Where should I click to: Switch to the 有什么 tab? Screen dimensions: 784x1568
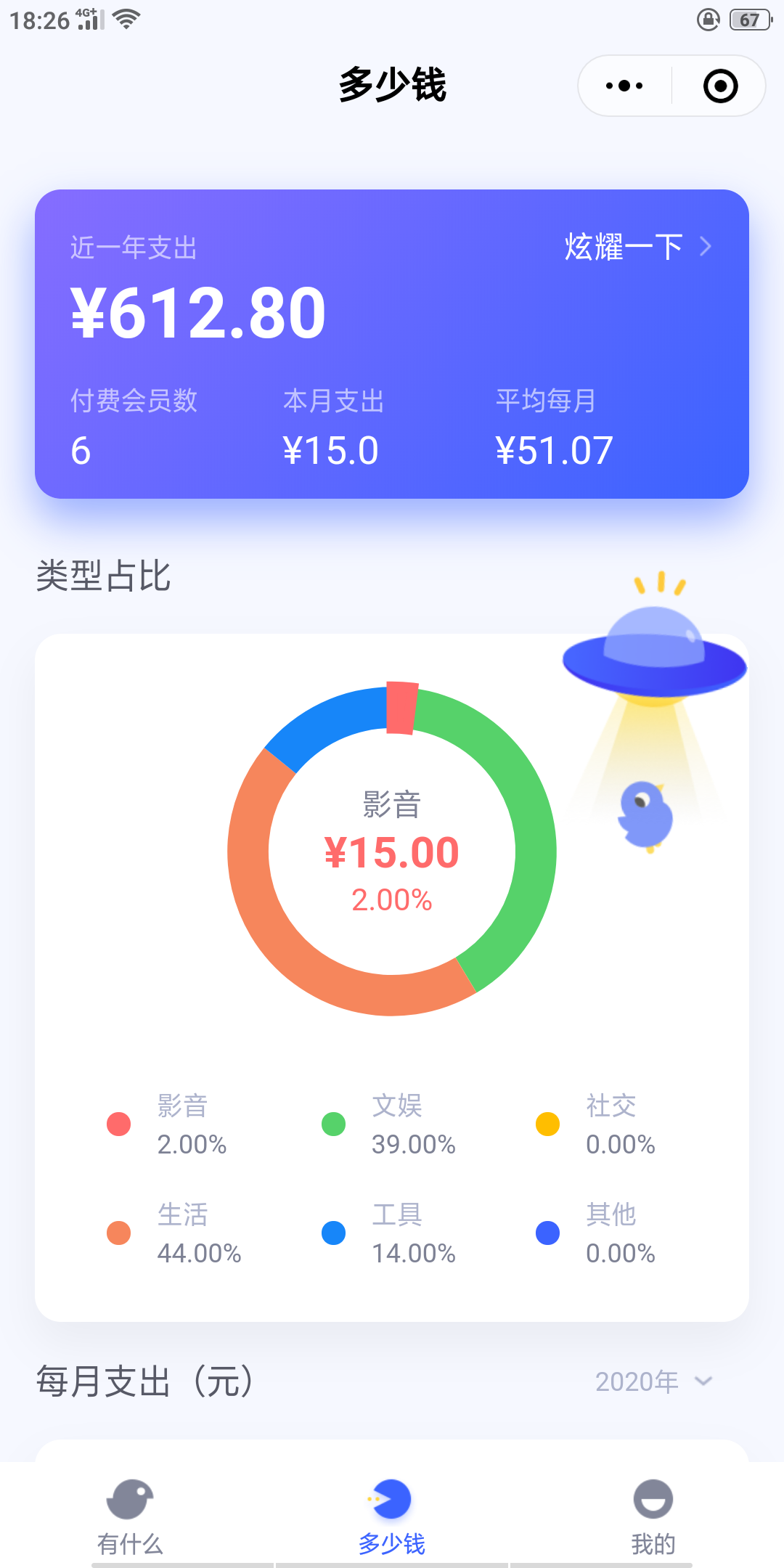(x=131, y=1516)
